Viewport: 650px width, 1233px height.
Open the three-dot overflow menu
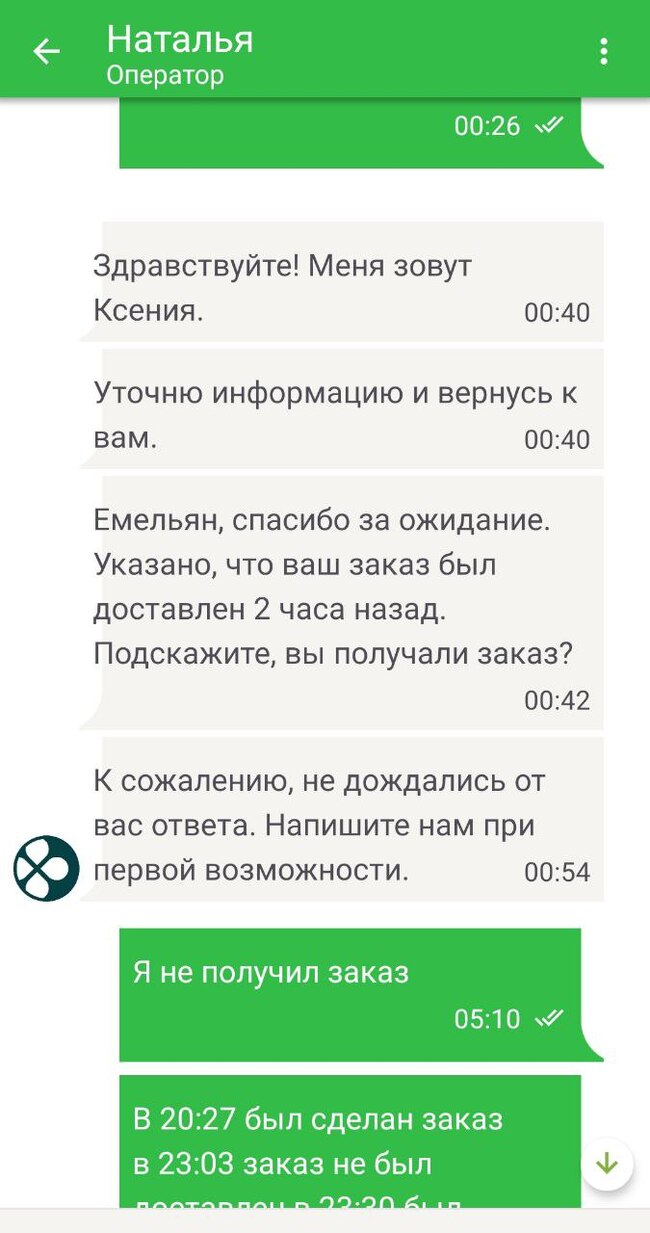[x=603, y=52]
